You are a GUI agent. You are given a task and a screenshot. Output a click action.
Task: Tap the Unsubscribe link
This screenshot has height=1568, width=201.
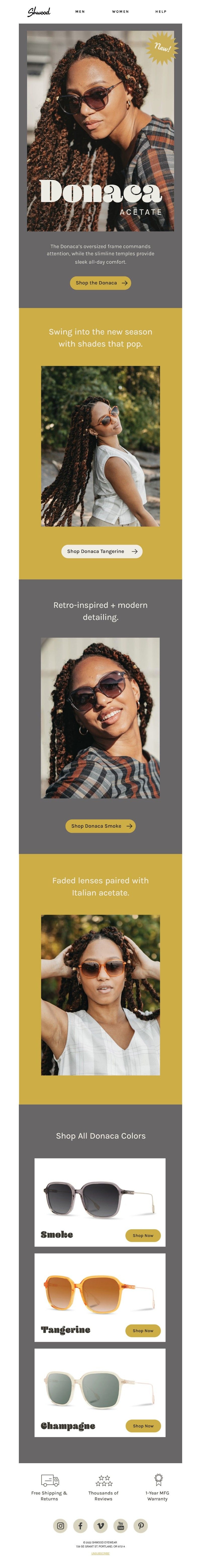tap(100, 1553)
